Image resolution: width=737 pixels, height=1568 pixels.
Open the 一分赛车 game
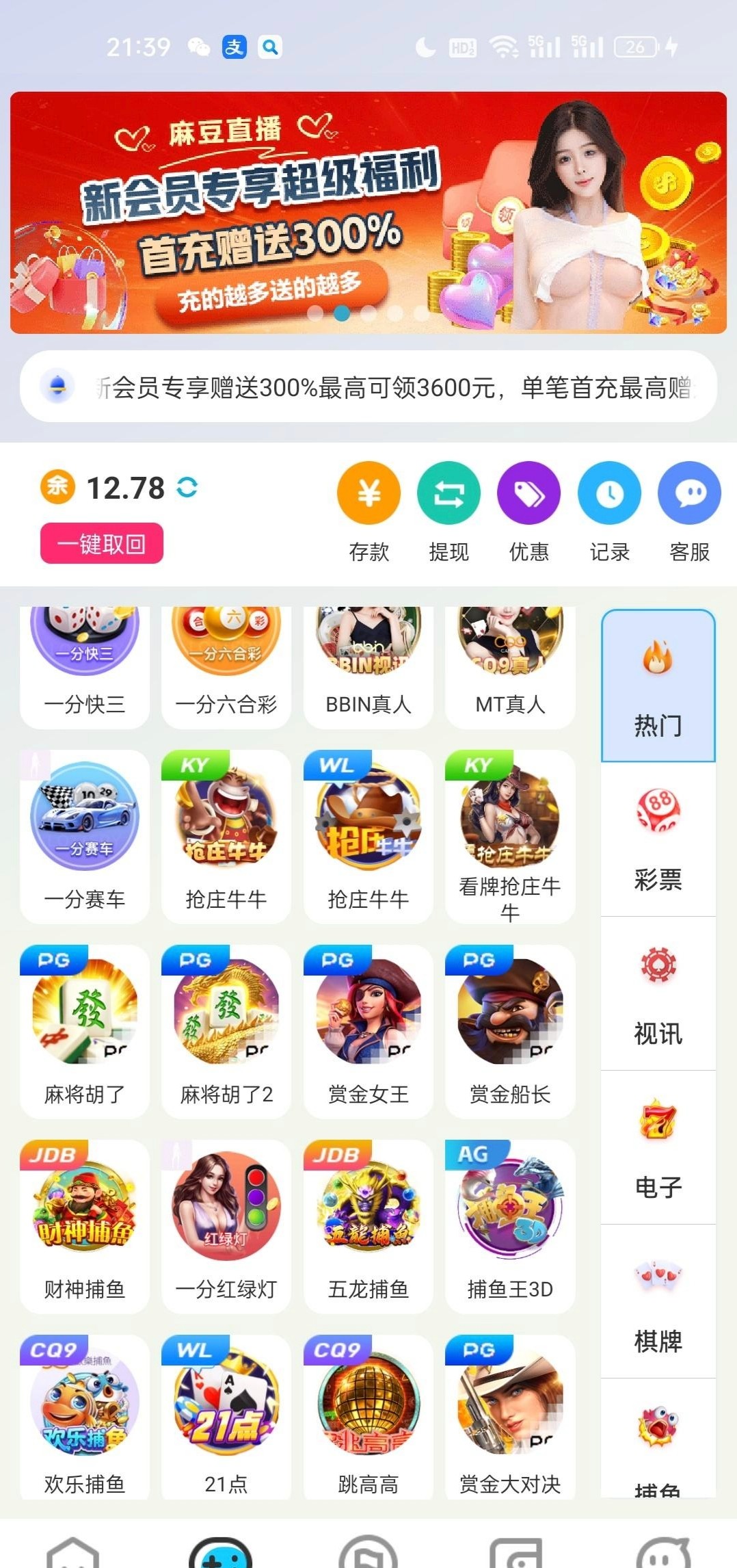(x=85, y=836)
